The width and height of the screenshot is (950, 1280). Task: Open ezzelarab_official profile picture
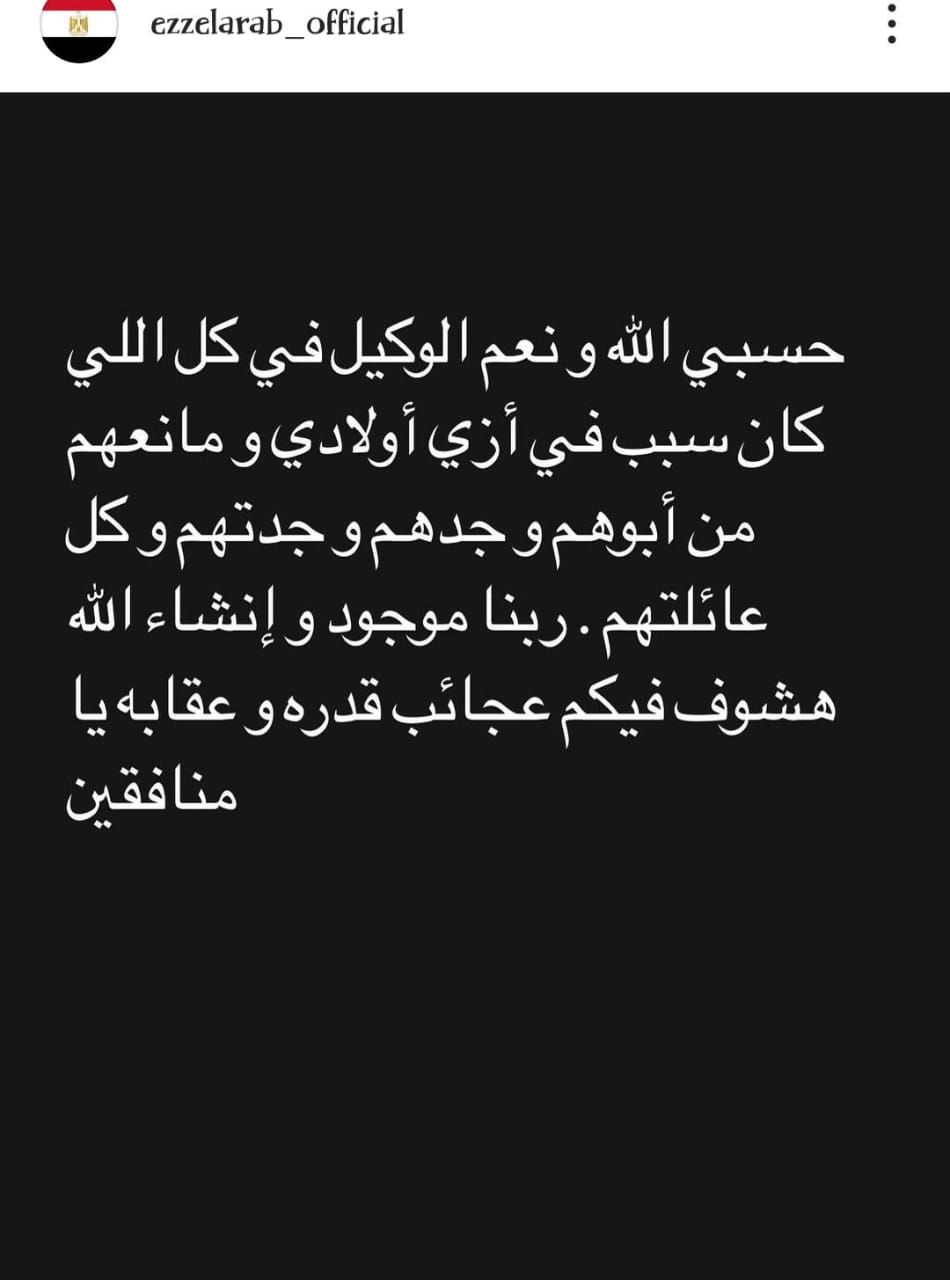tap(79, 26)
